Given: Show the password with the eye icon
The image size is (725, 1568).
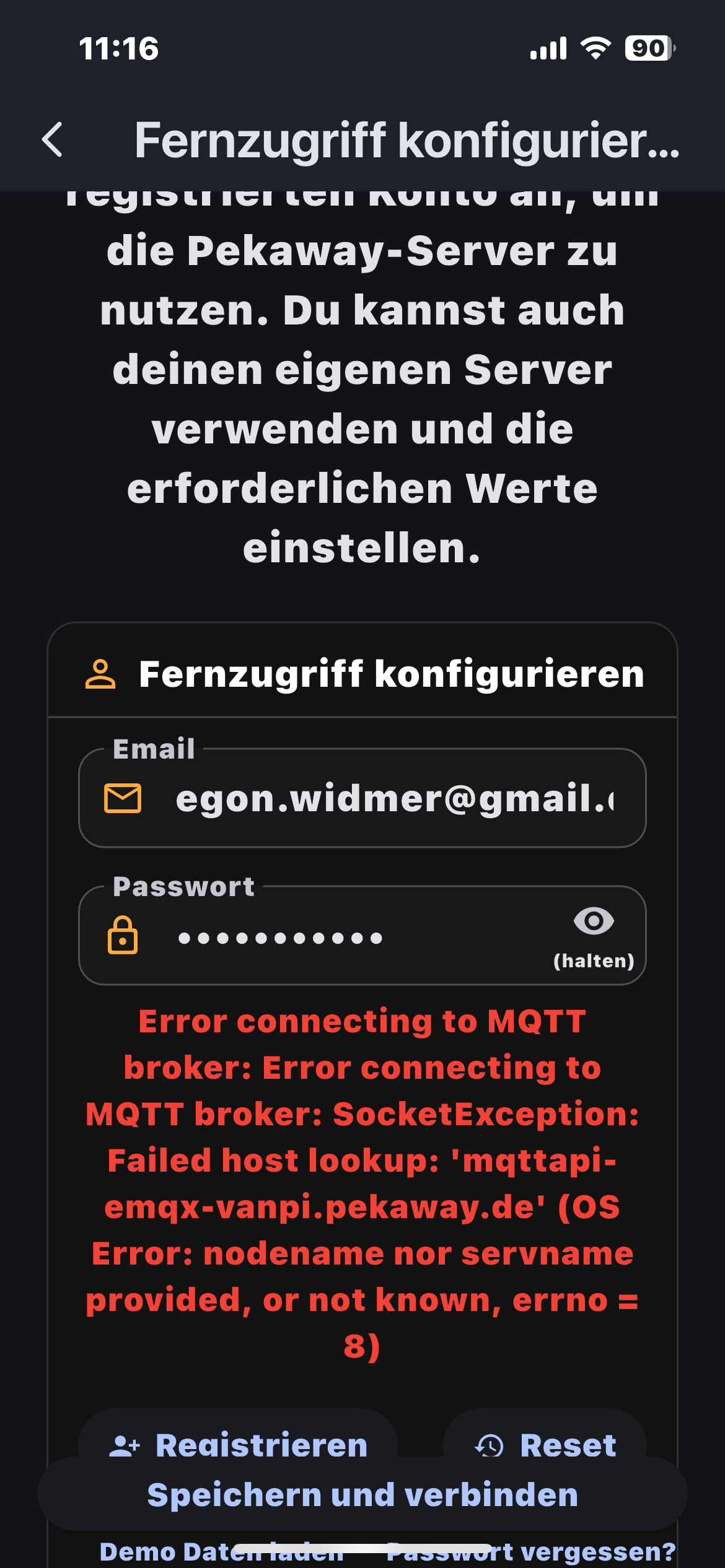Looking at the screenshot, I should [x=594, y=922].
